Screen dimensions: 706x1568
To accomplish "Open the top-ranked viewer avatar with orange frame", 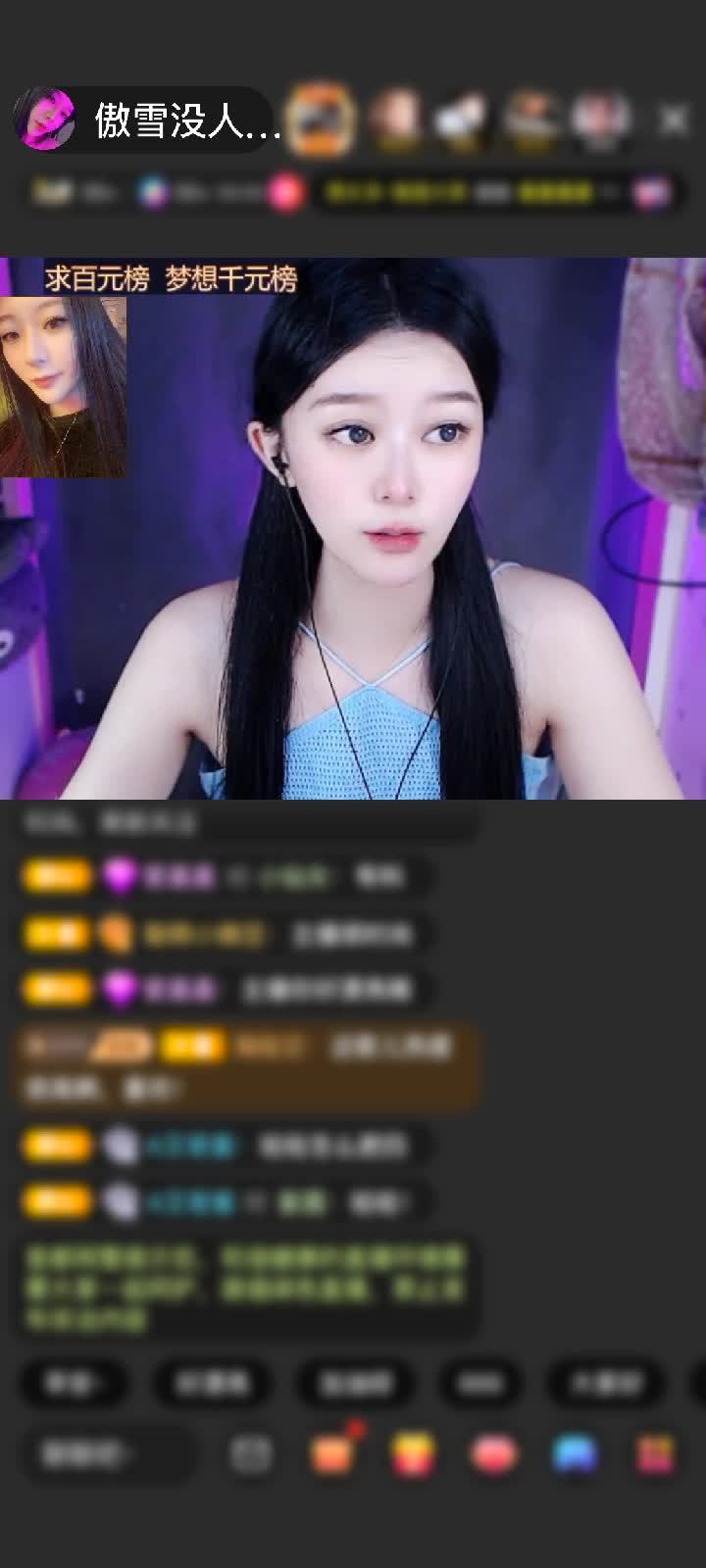I will 323,120.
